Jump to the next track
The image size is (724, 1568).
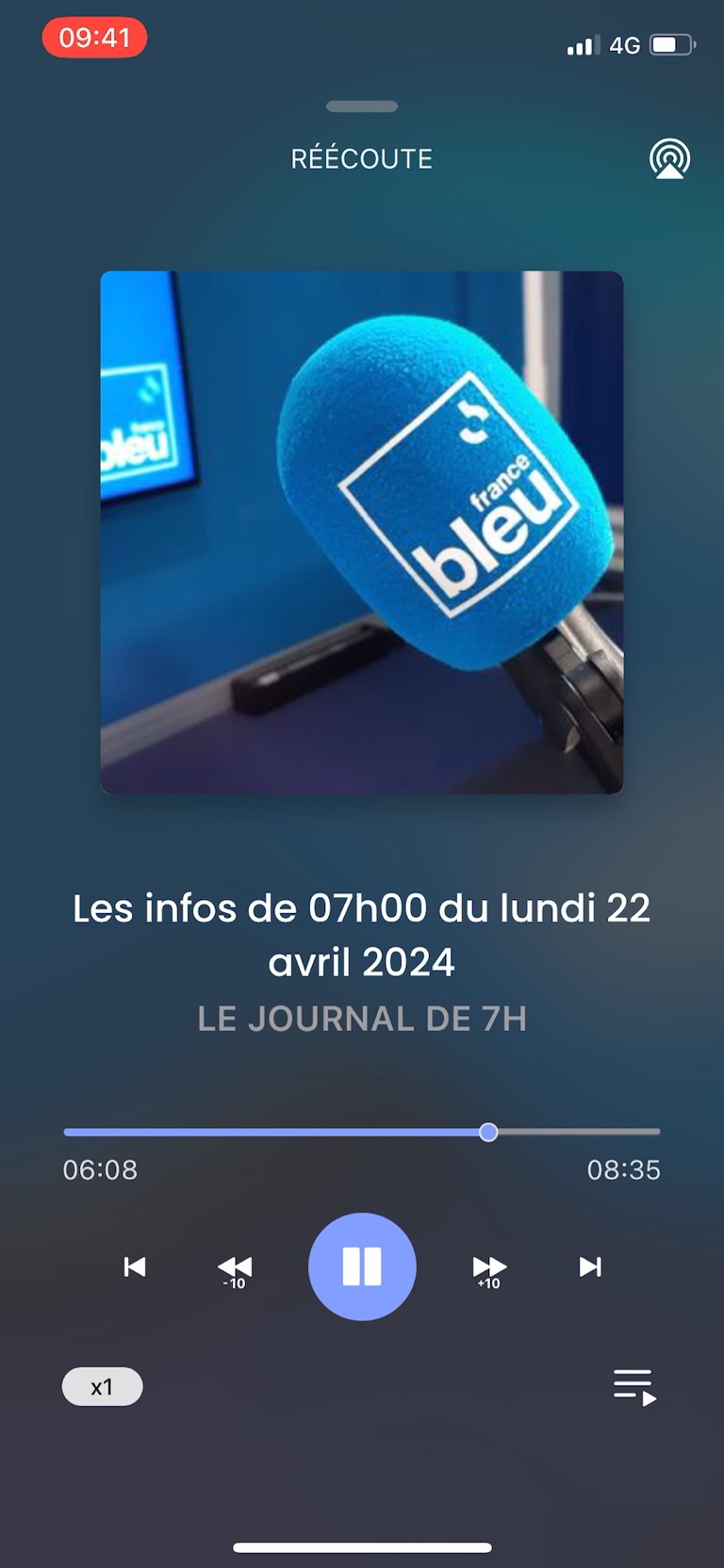pos(590,1266)
